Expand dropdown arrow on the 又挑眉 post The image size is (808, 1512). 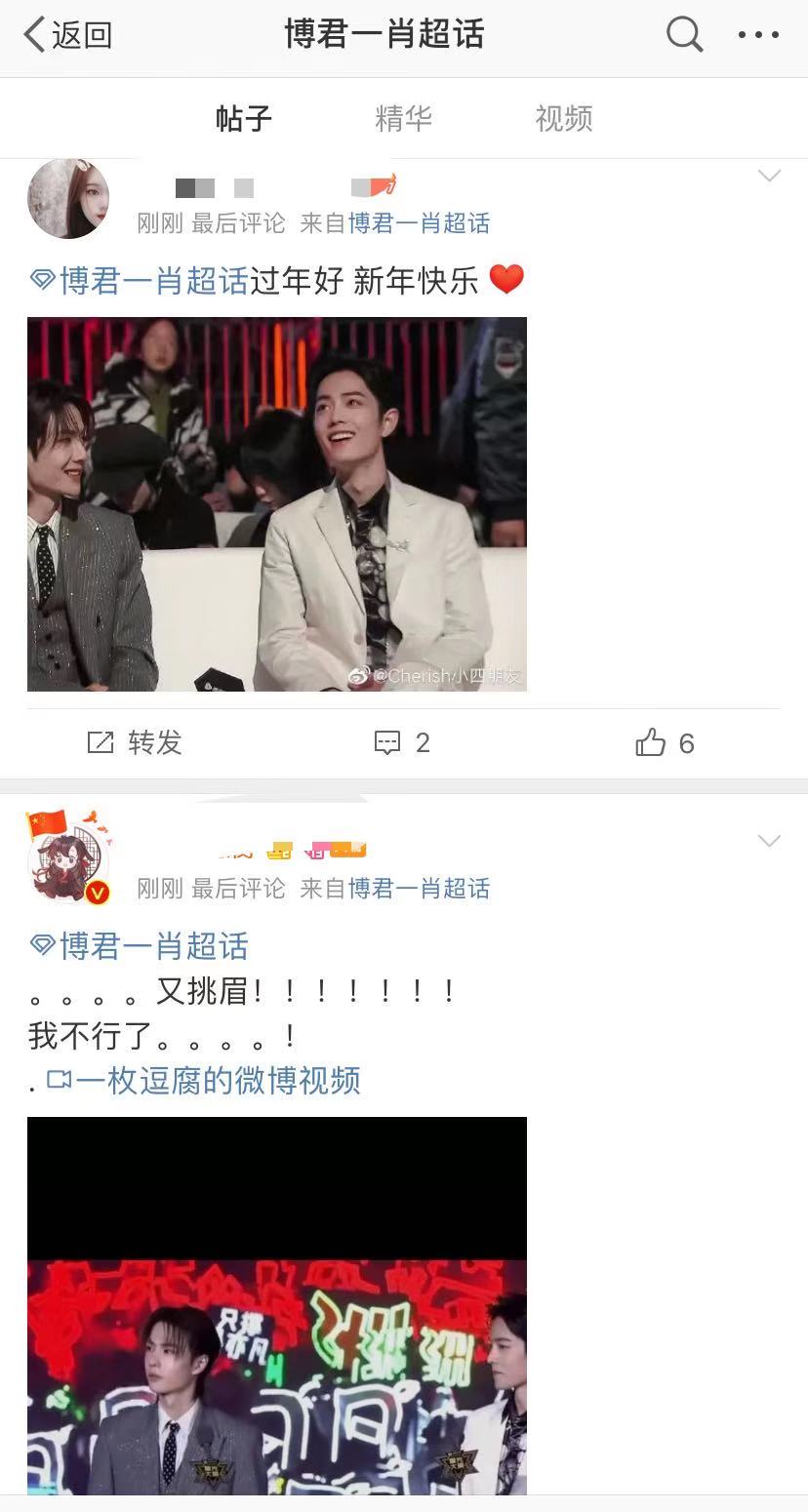769,841
